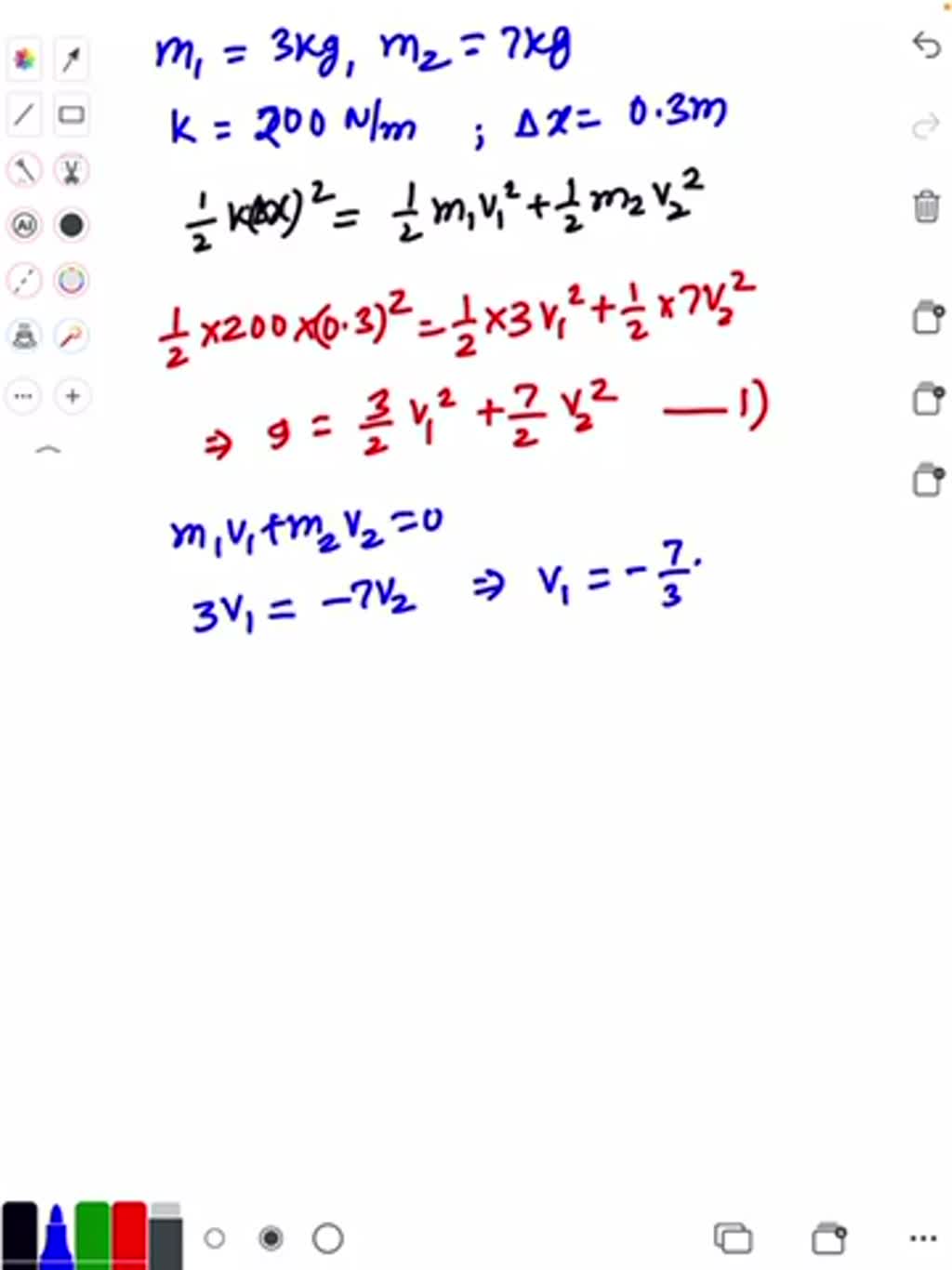The image size is (952, 1270).
Task: Toggle the dashed line stroke style
Action: (x=23, y=279)
